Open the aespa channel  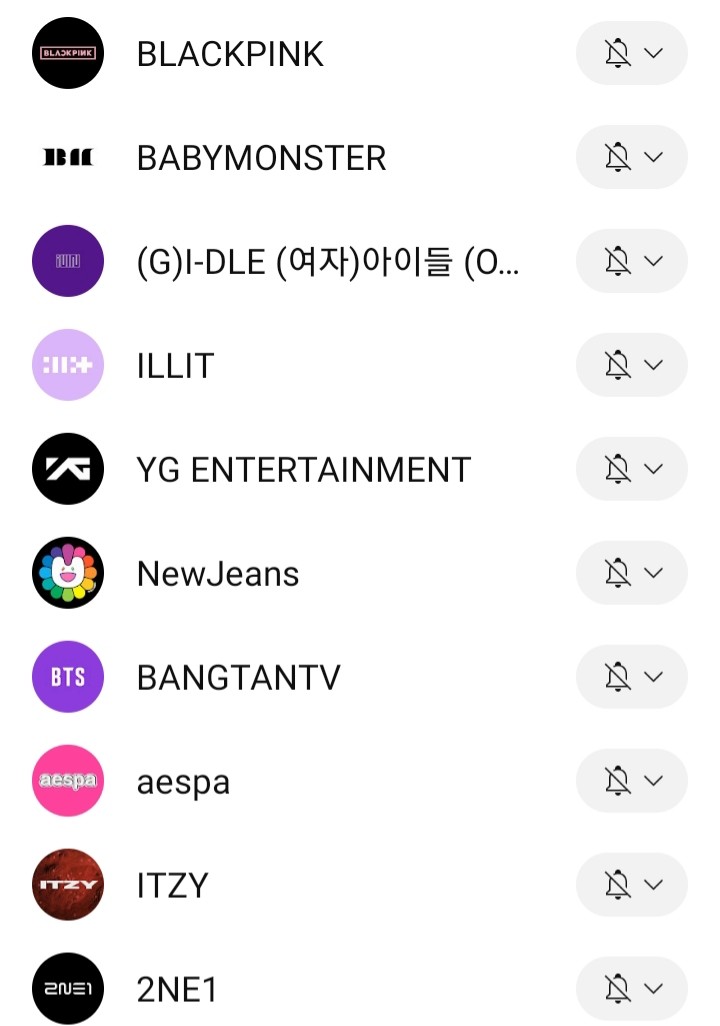[x=183, y=782]
